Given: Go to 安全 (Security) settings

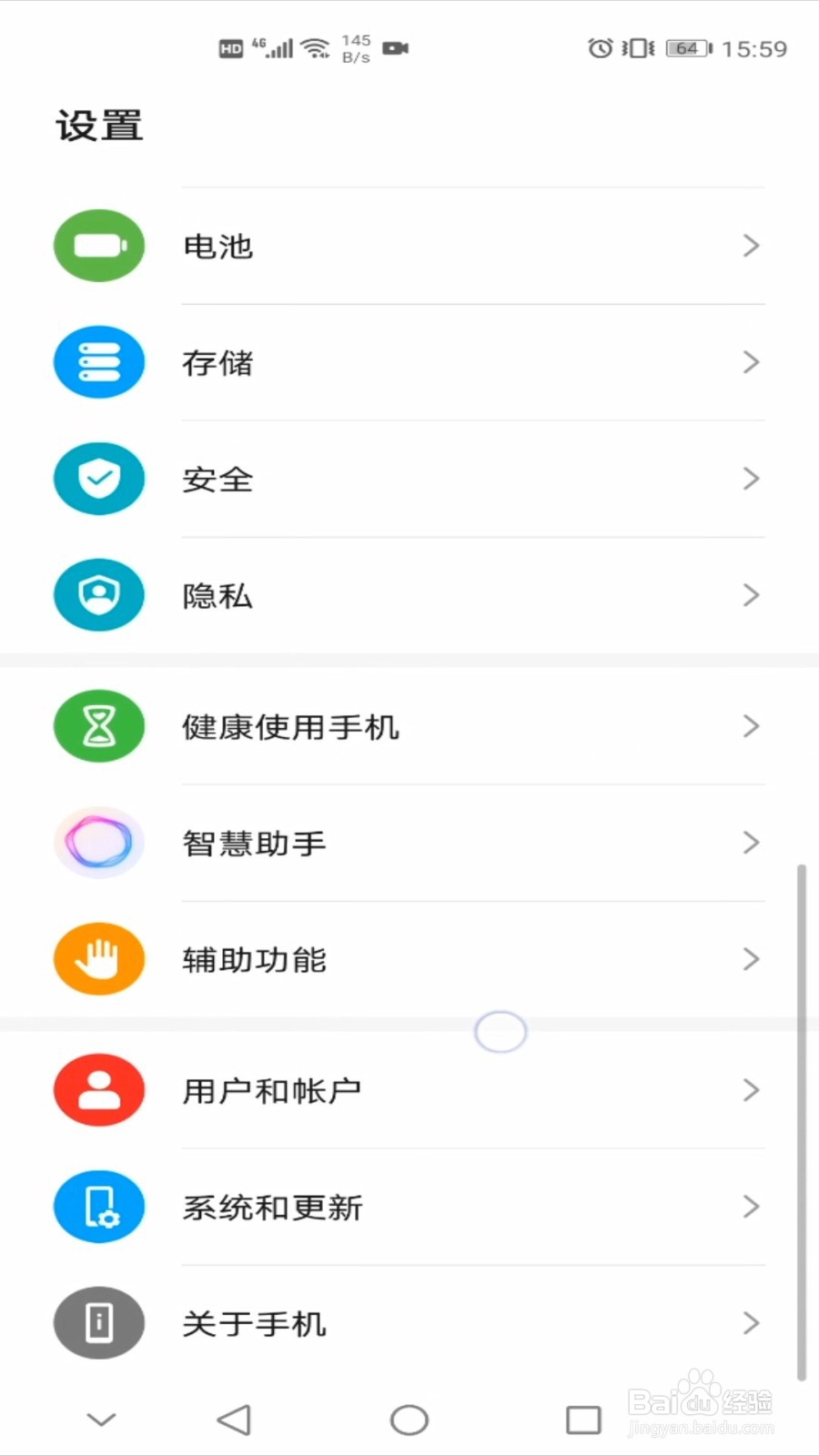Looking at the screenshot, I should (x=409, y=479).
